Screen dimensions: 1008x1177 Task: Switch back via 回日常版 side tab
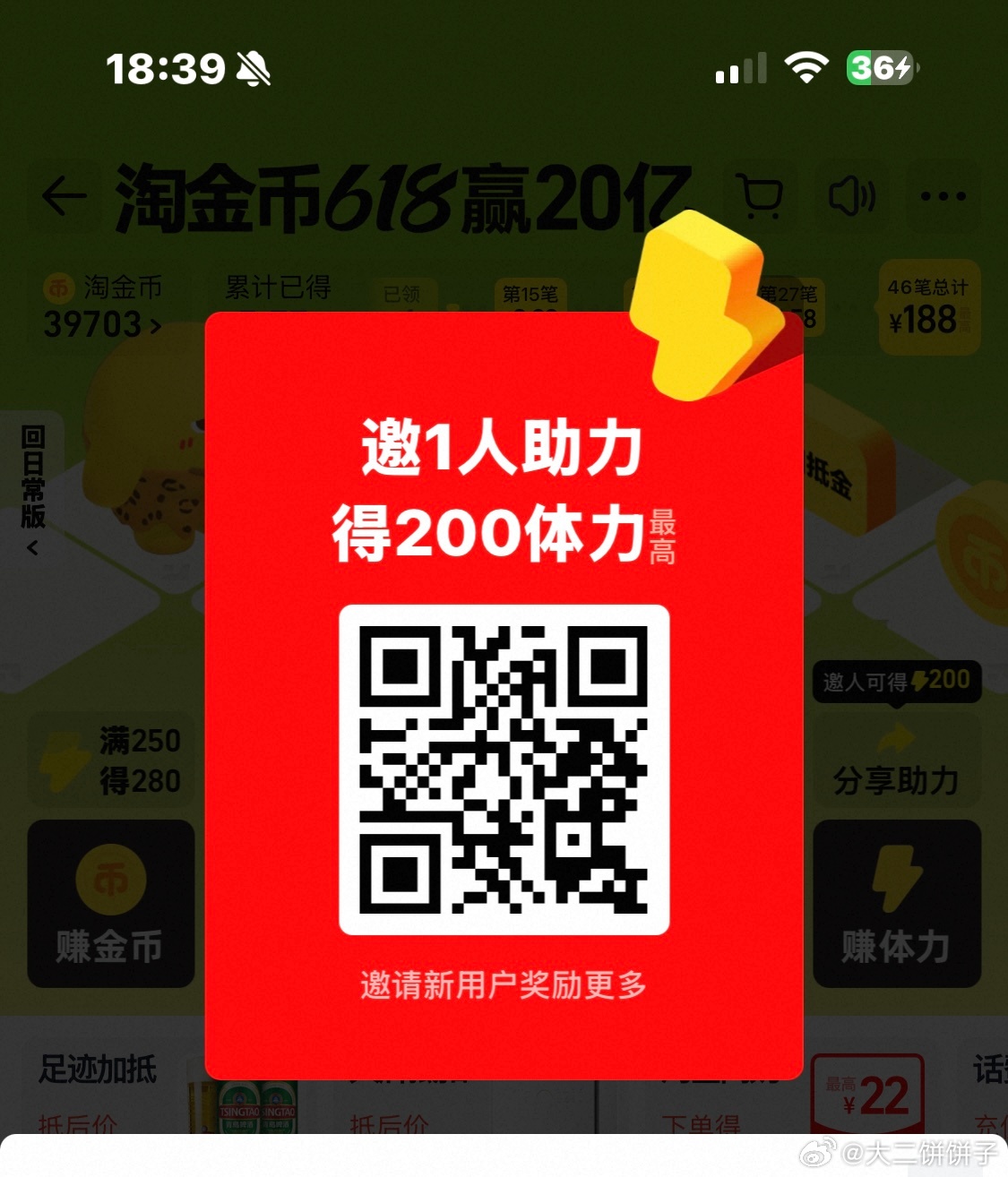(x=32, y=489)
